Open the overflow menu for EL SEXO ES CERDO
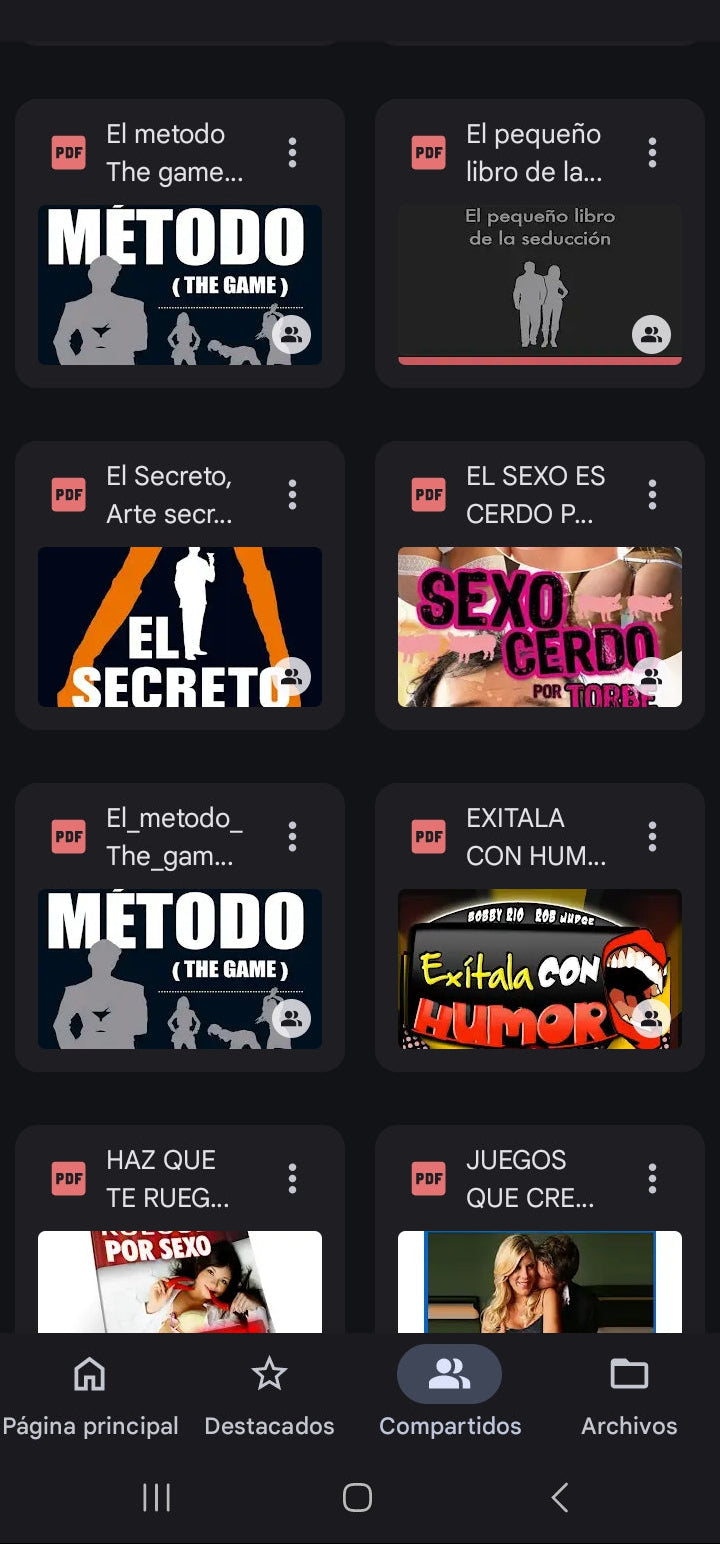Screen dimensions: 720x1544 (x=652, y=494)
